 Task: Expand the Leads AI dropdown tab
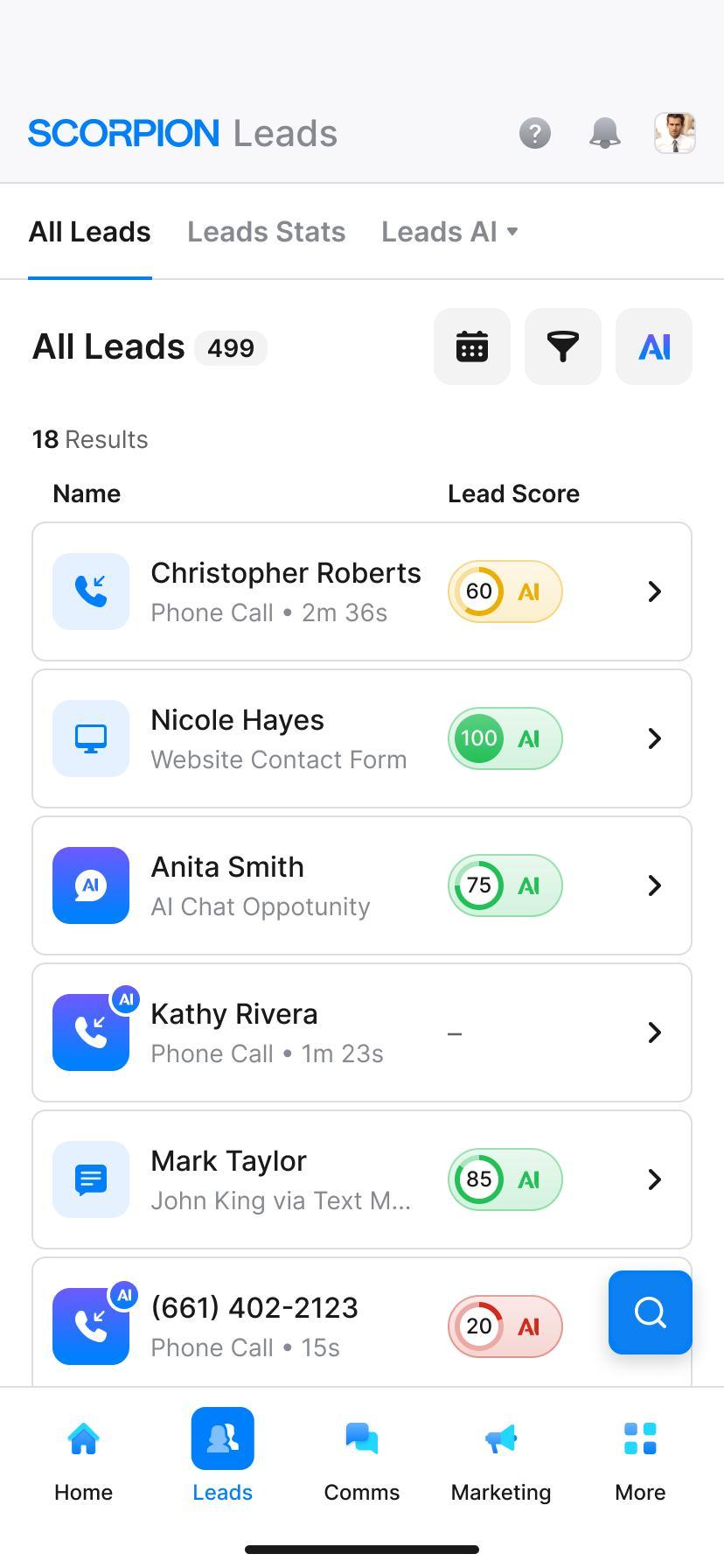point(449,232)
